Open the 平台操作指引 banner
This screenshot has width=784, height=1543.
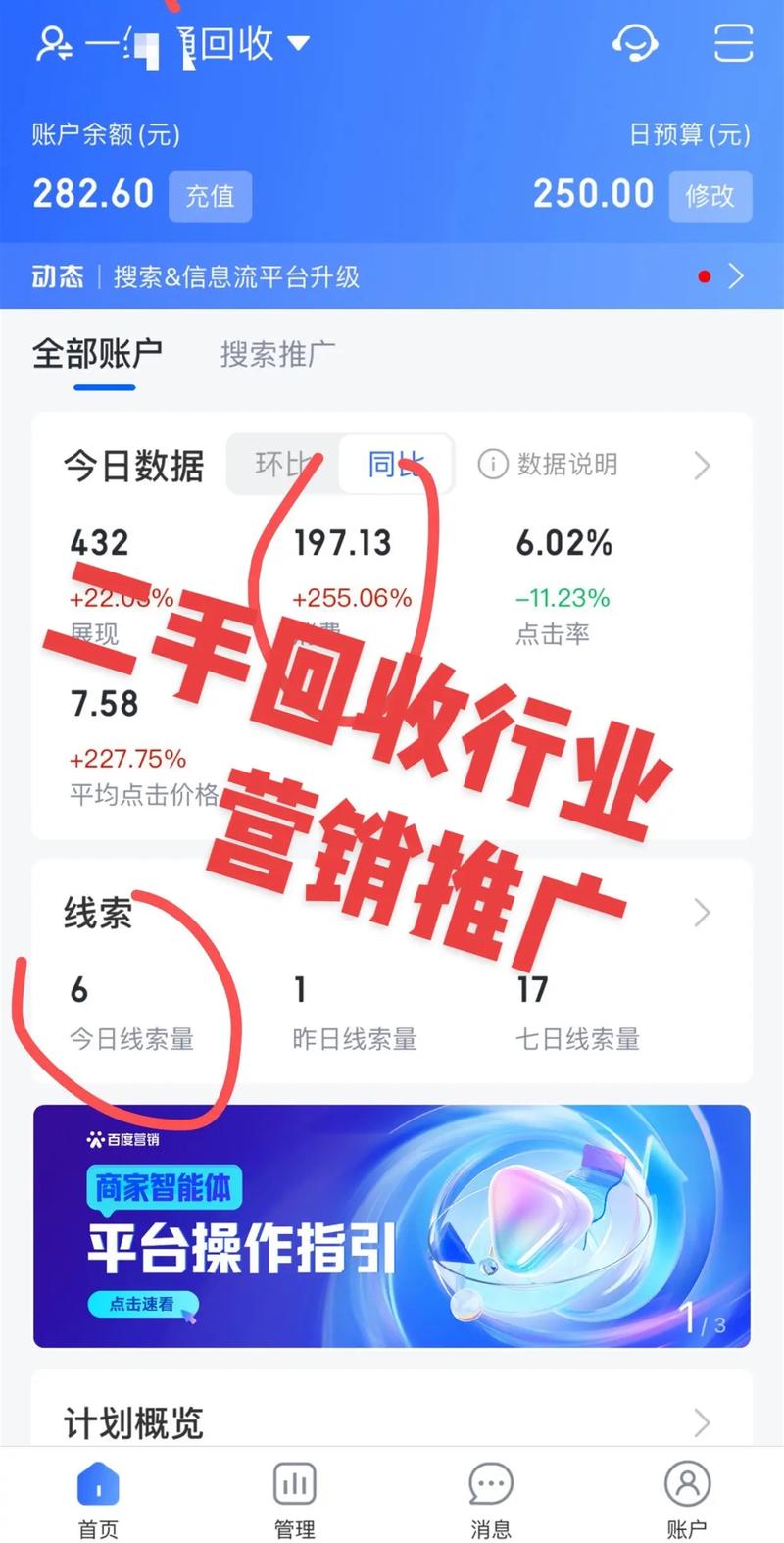(x=392, y=1225)
